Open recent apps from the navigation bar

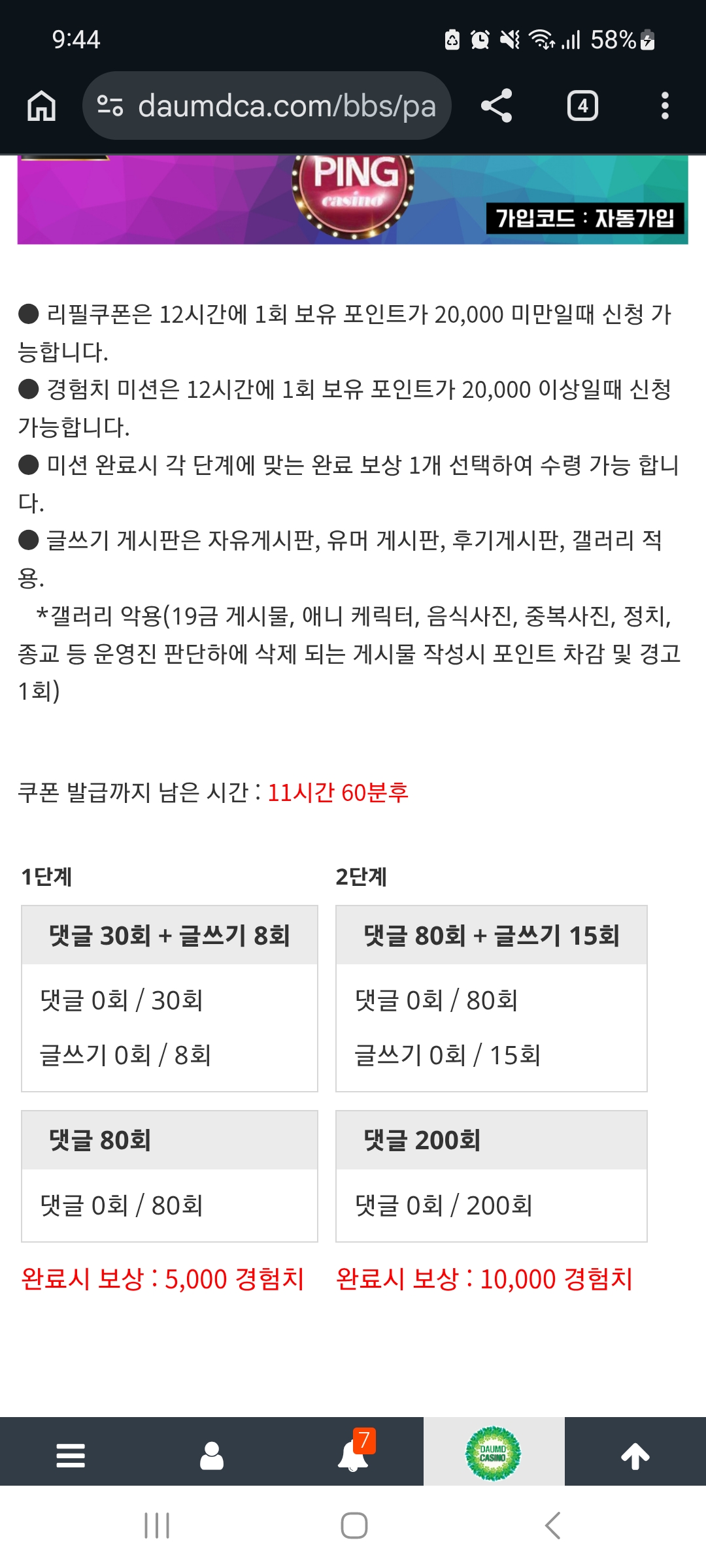click(x=157, y=1526)
